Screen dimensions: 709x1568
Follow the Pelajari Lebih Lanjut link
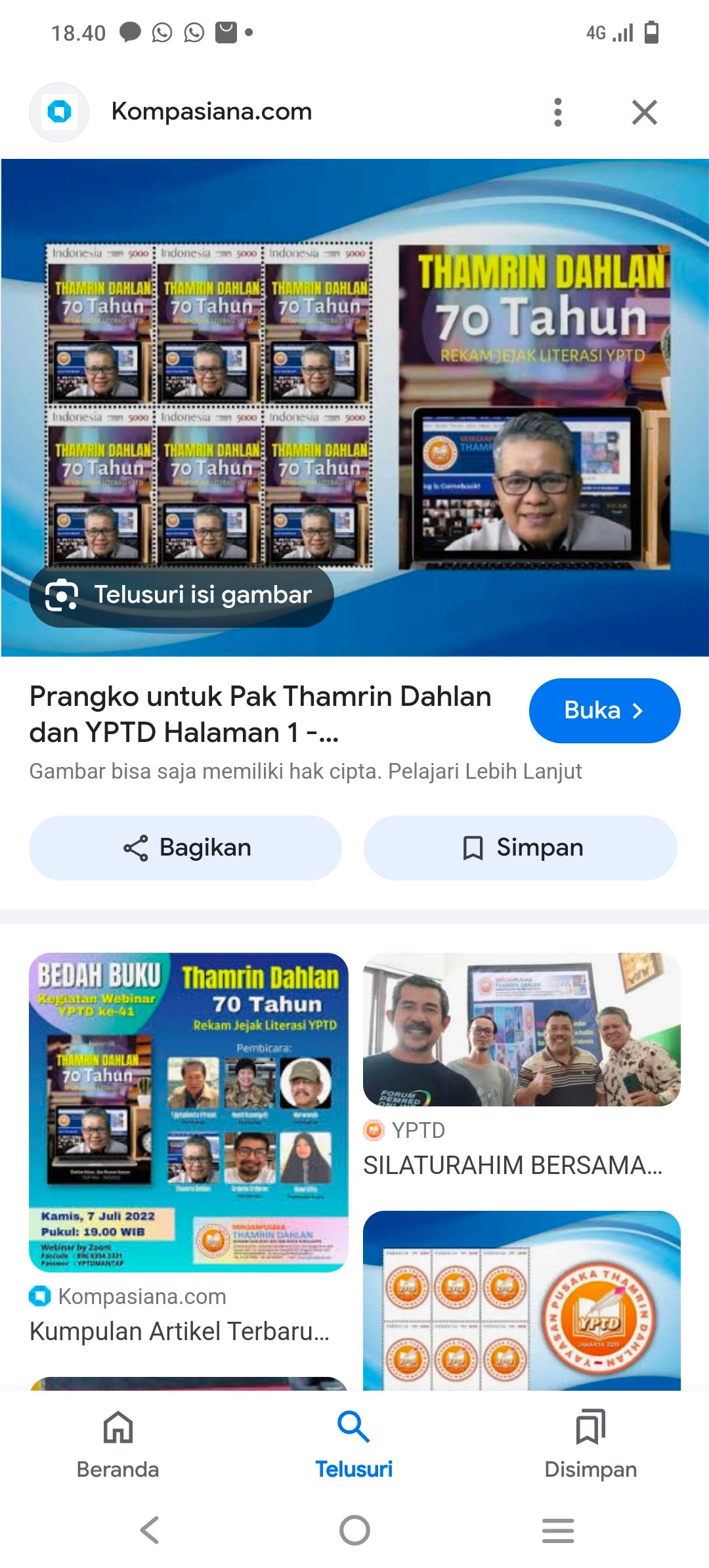[484, 771]
